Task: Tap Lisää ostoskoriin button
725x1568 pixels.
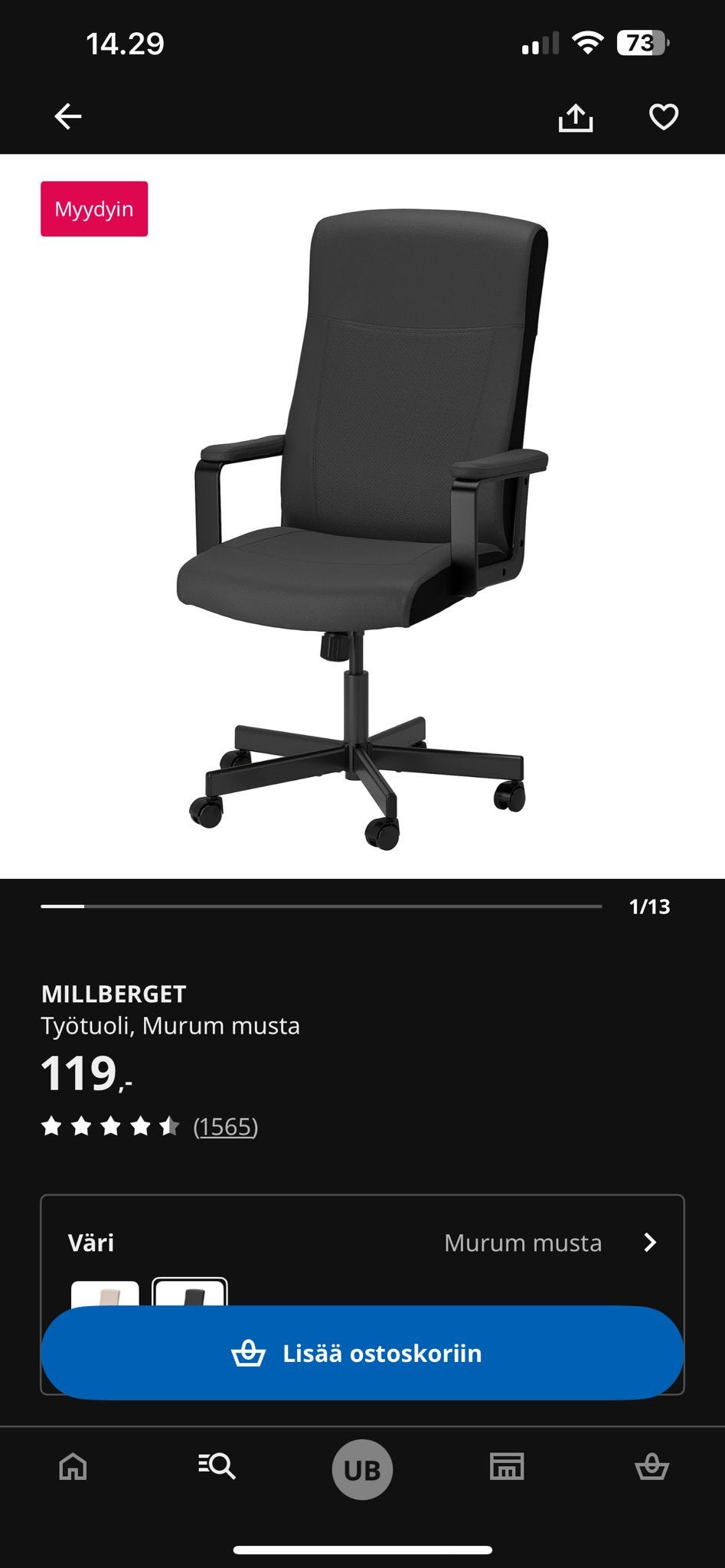Action: click(x=362, y=1353)
